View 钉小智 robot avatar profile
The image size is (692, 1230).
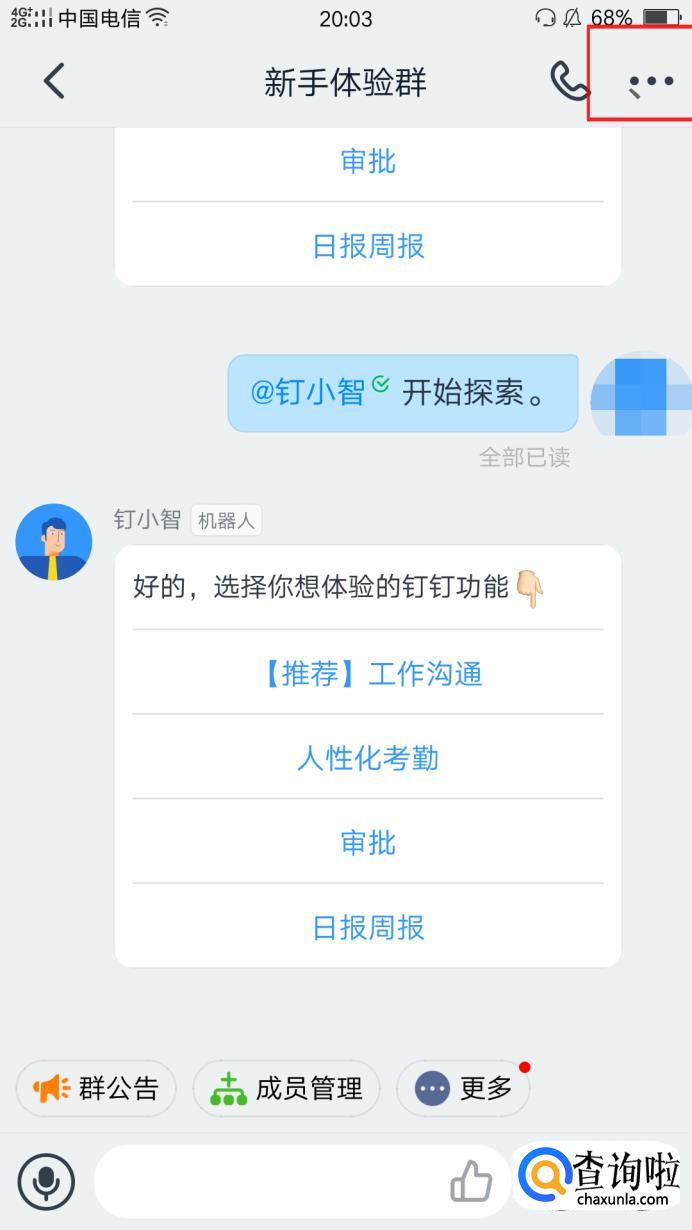[54, 542]
